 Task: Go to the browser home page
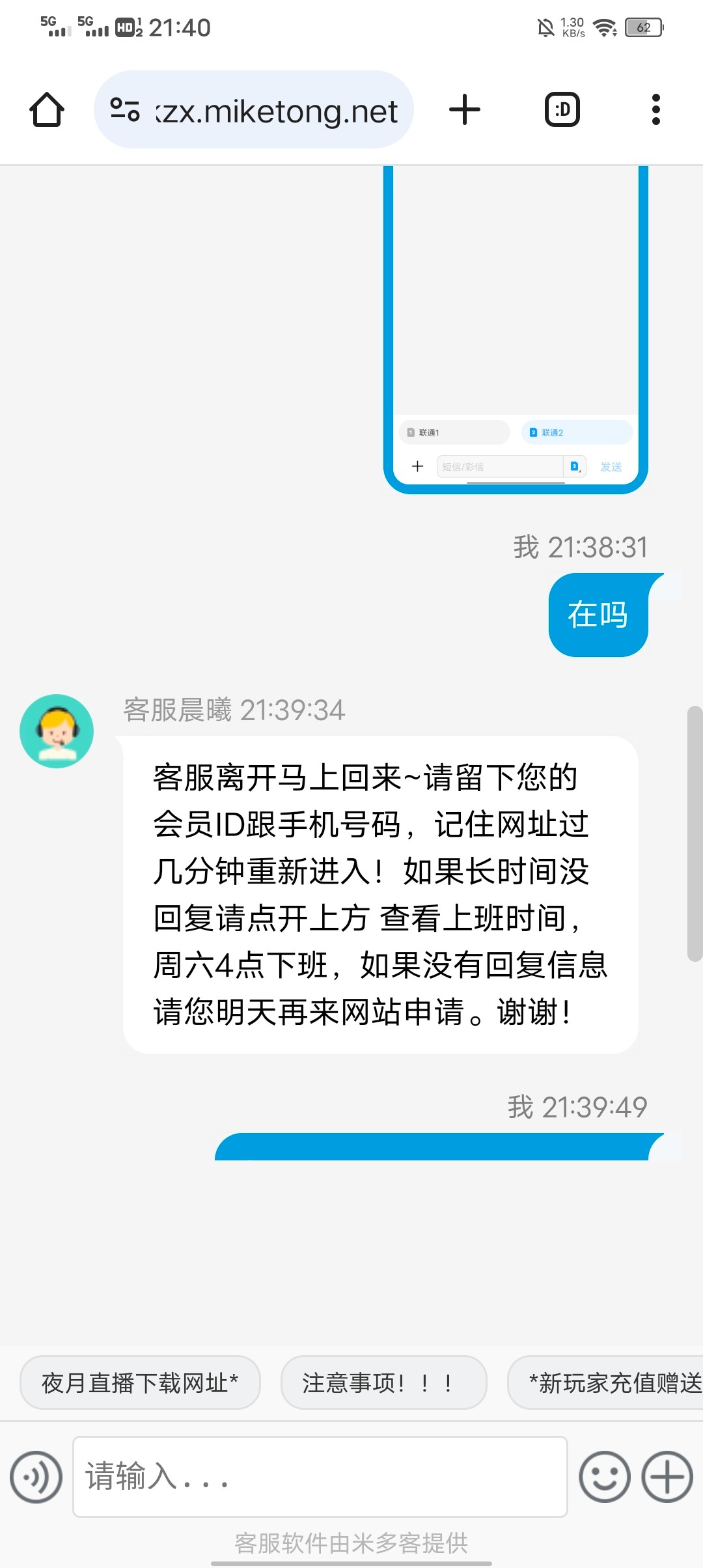click(47, 109)
